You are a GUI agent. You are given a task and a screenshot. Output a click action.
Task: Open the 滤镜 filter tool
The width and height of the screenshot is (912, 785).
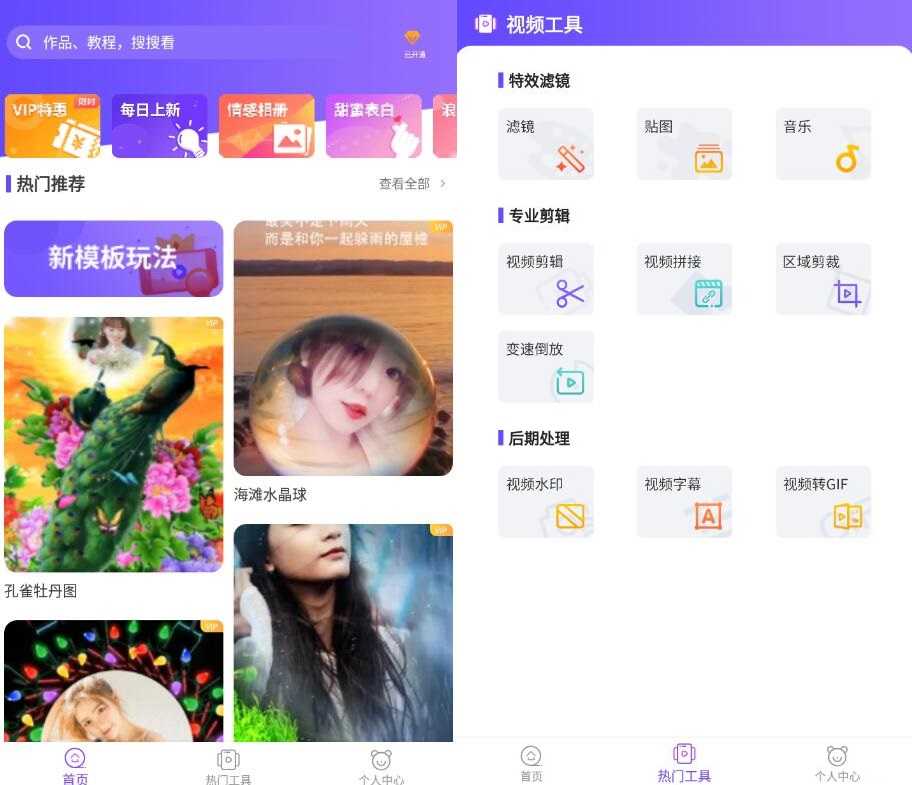coord(546,144)
